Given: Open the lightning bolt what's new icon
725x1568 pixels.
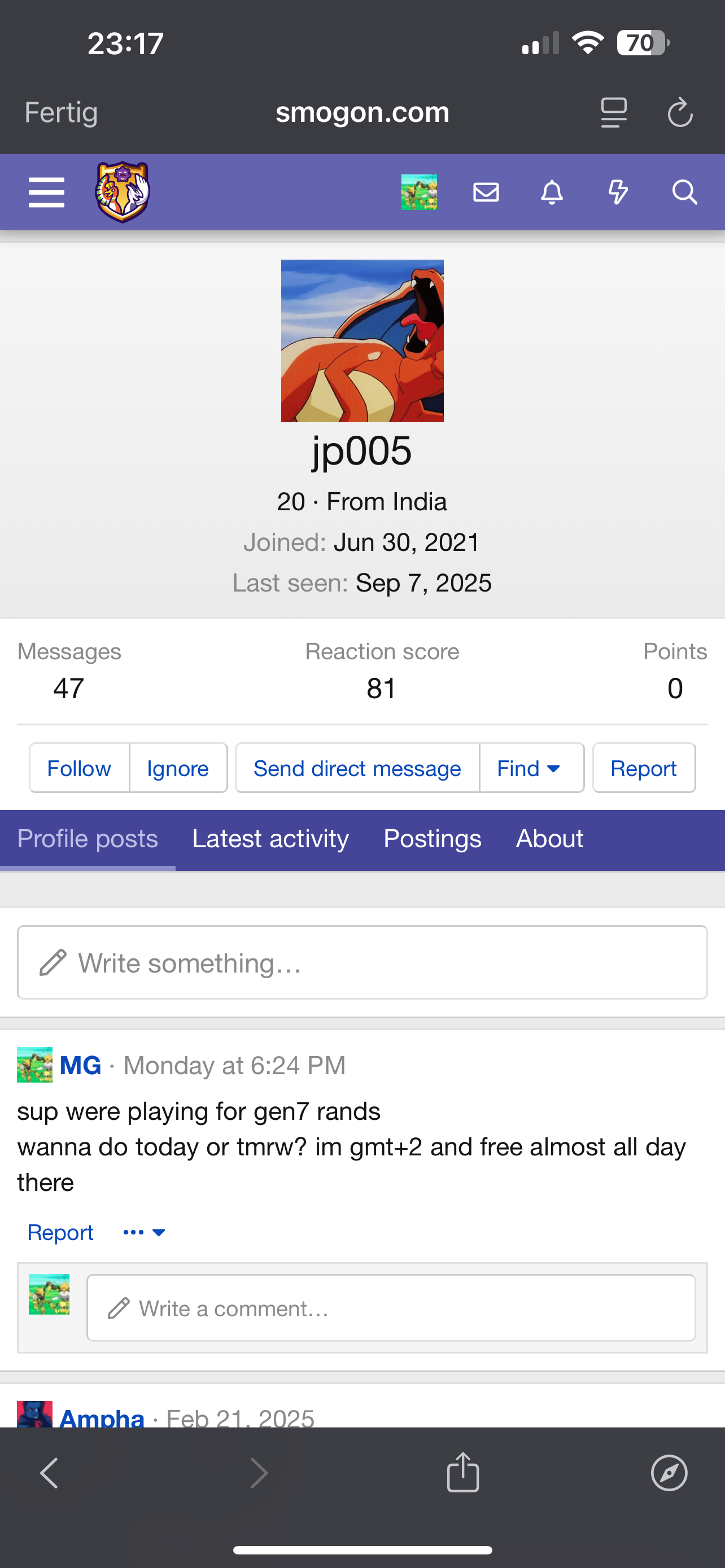Looking at the screenshot, I should click(x=618, y=192).
